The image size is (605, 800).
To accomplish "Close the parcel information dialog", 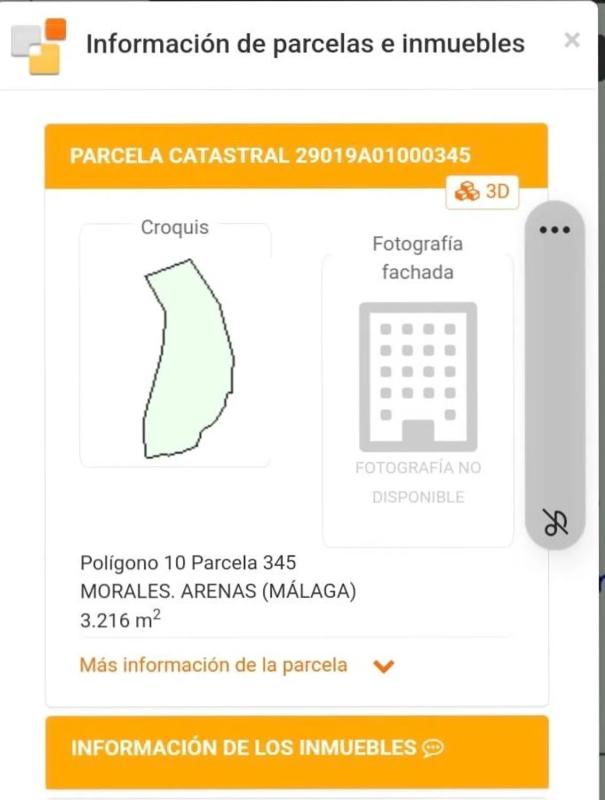I will tap(572, 40).
